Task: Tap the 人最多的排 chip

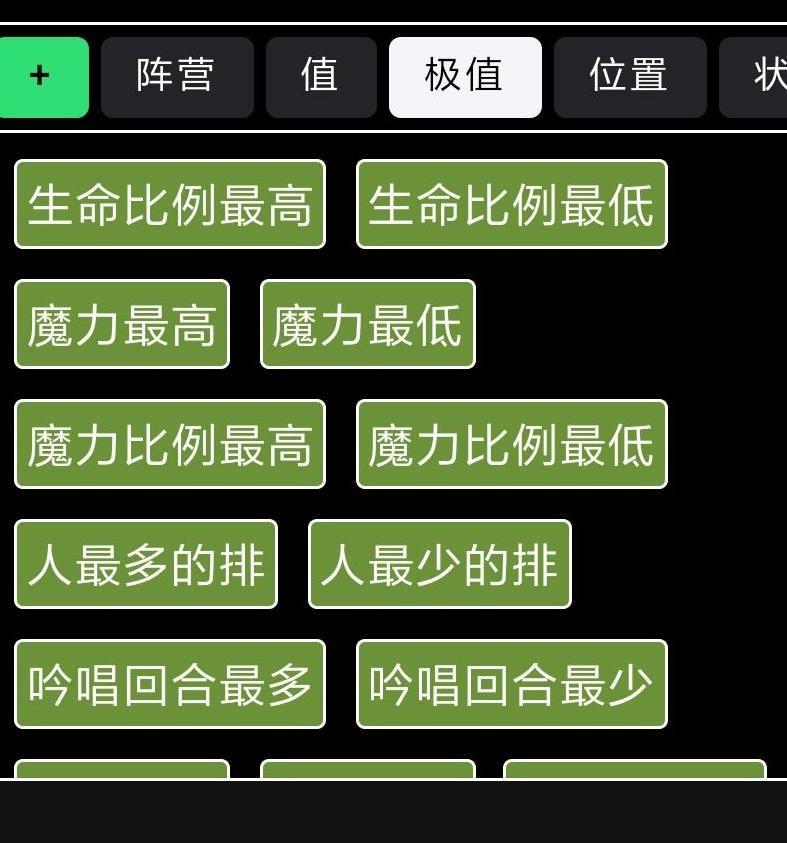Action: tap(146, 564)
